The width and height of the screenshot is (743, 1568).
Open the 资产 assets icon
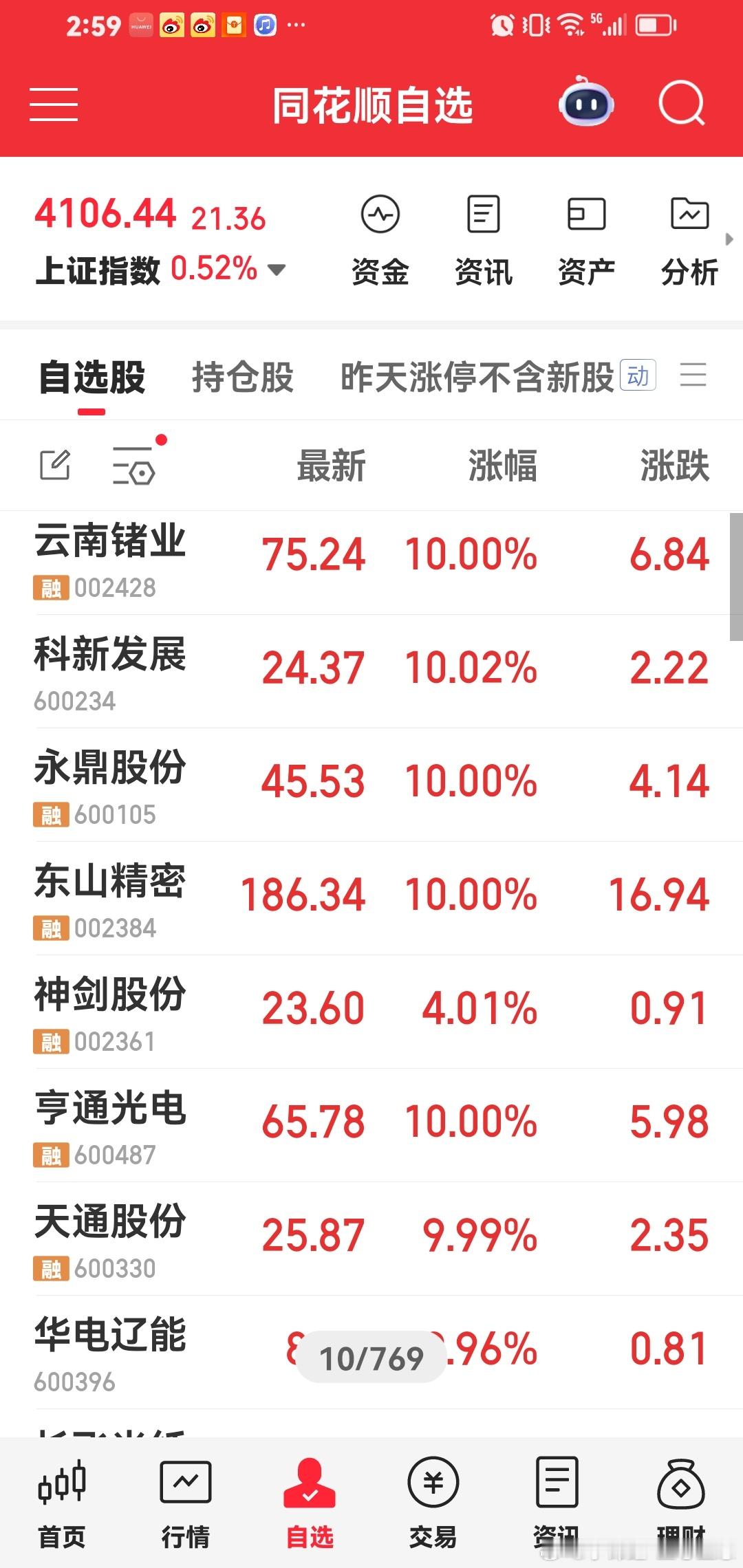584,237
